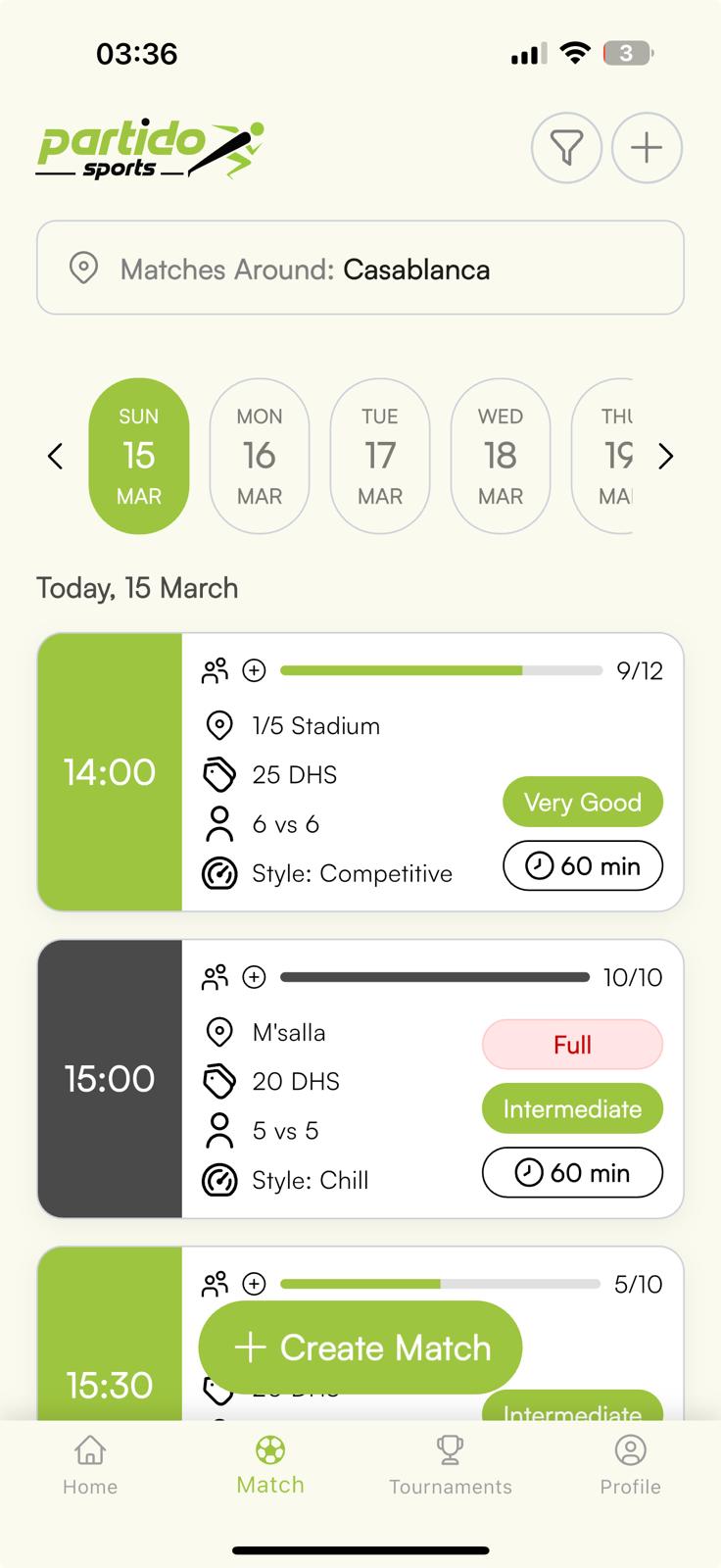The image size is (721, 1568).
Task: Select the SUN 15 MAR date pill
Action: pyautogui.click(x=138, y=457)
